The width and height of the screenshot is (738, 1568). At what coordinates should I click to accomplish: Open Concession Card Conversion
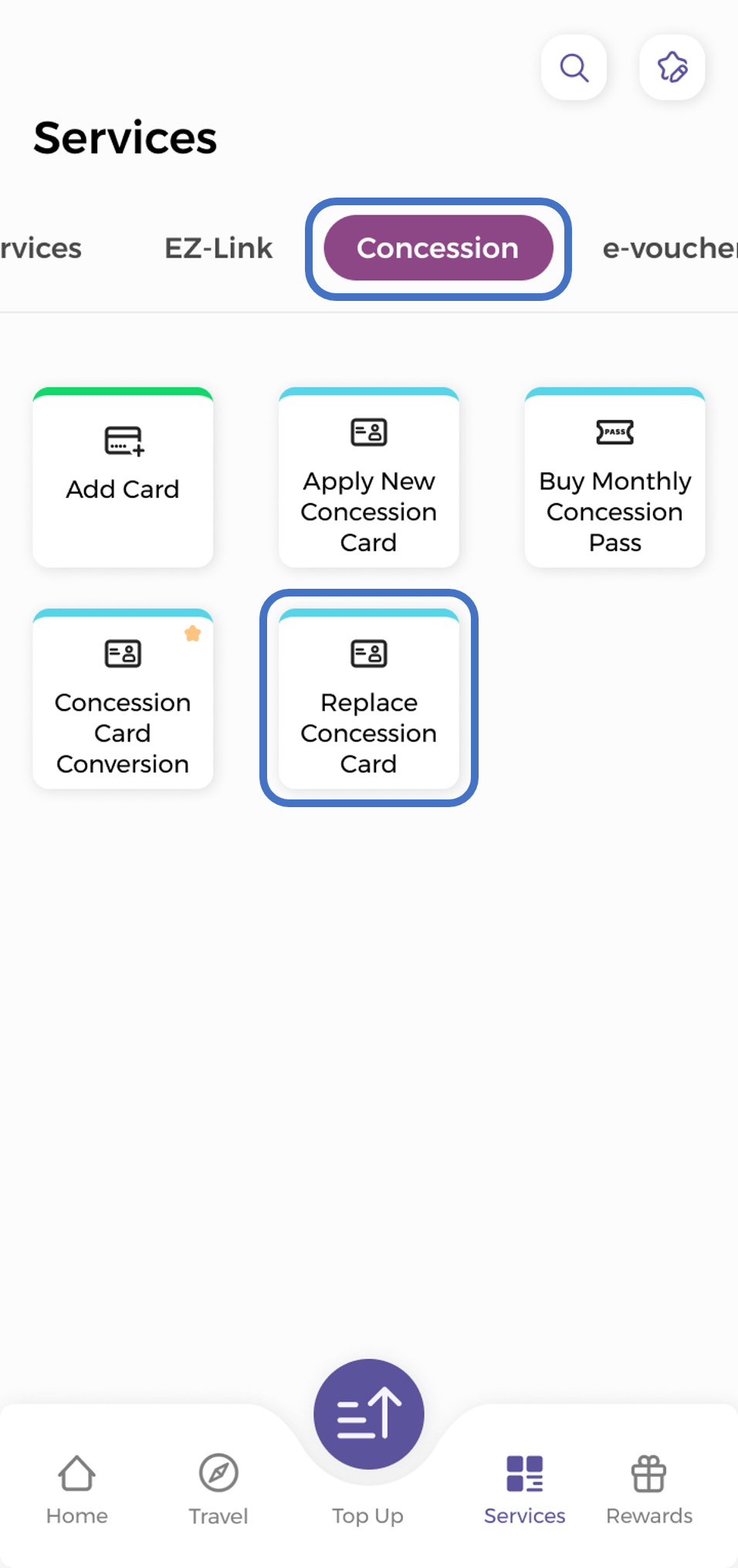[x=123, y=699]
